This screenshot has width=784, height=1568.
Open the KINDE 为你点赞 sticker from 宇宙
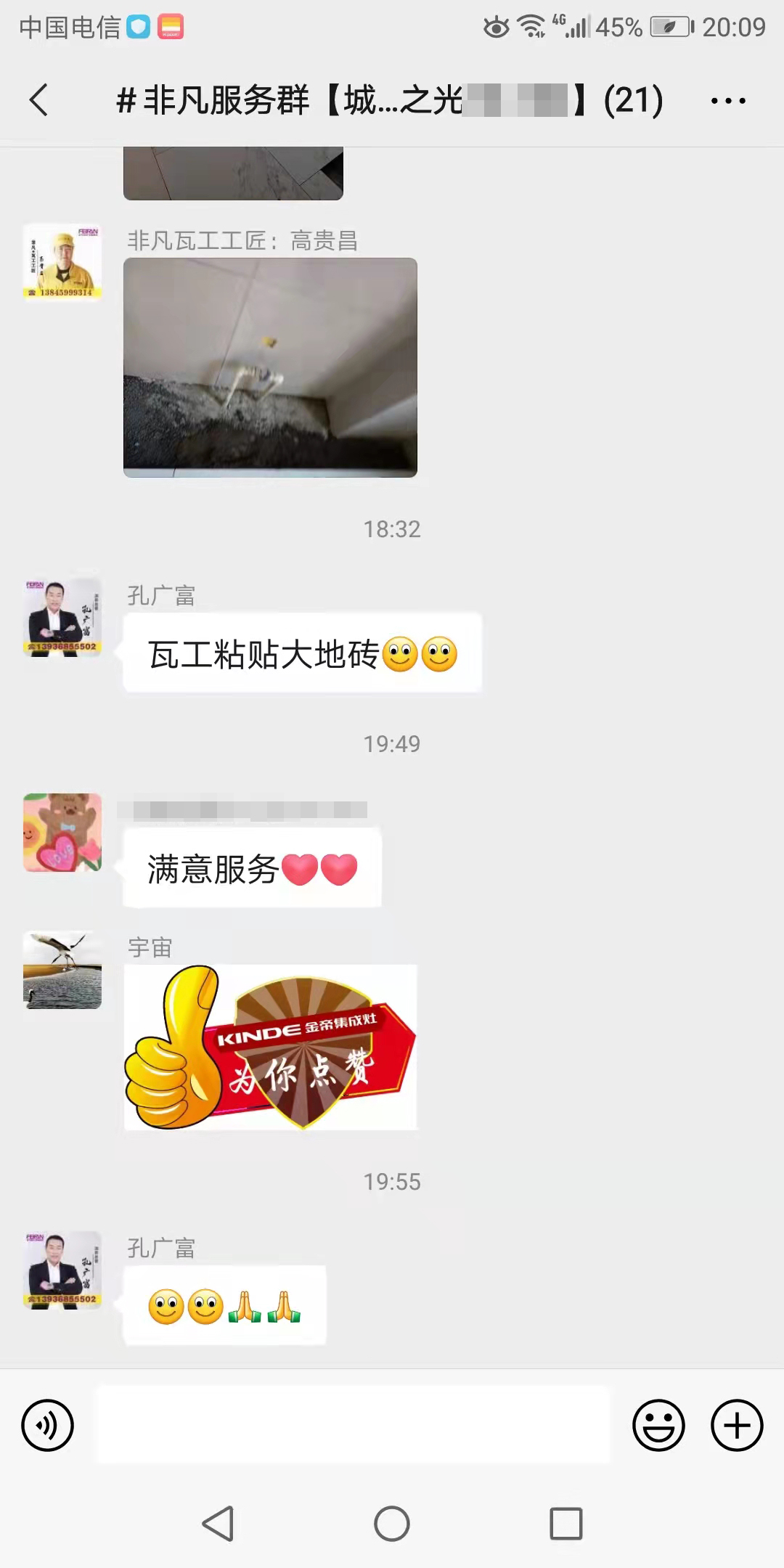270,1047
